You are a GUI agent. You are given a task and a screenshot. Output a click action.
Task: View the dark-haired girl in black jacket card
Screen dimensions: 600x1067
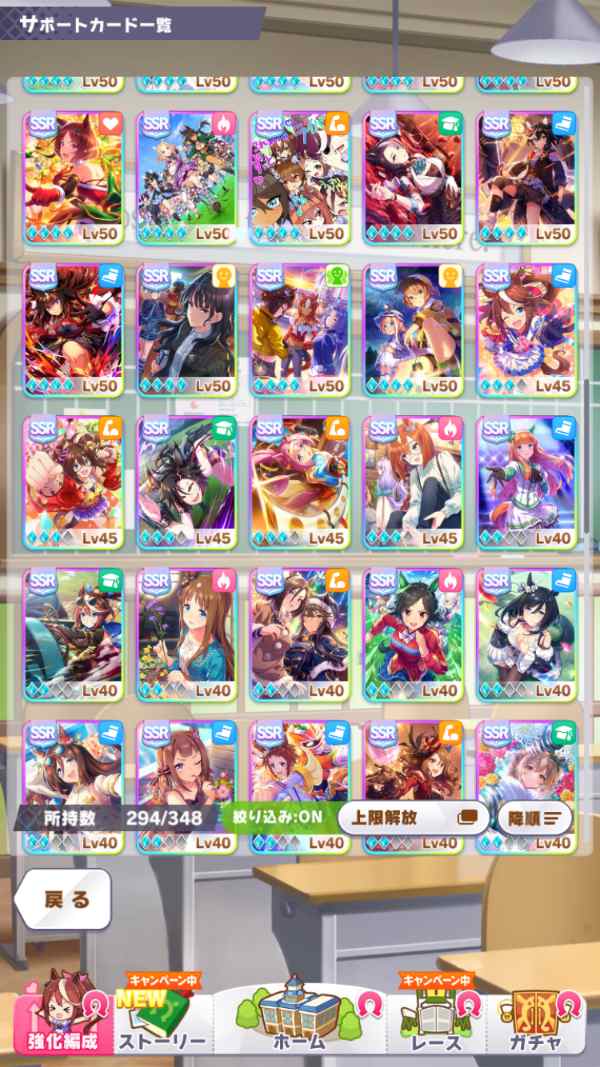(186, 330)
